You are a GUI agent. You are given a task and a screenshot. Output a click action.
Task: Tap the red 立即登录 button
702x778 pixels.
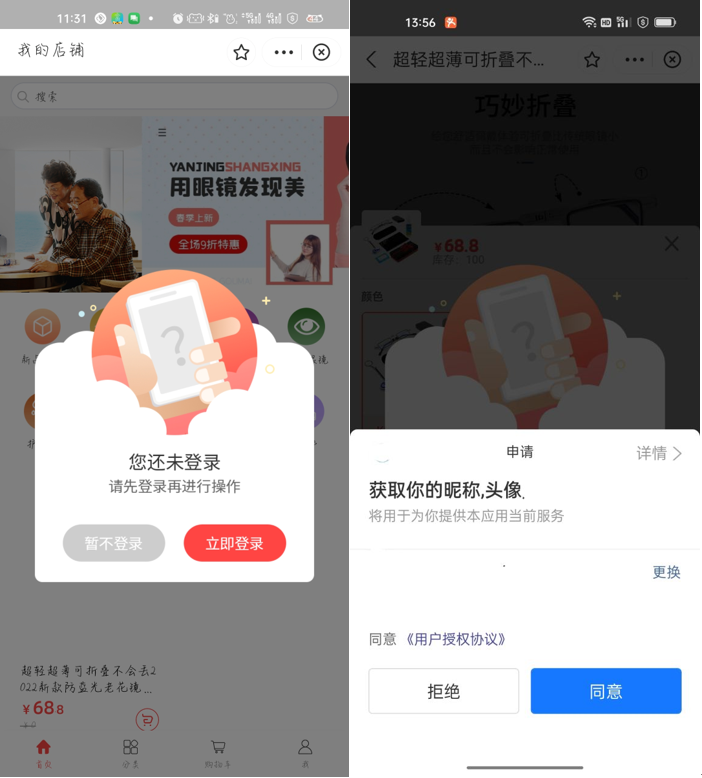[235, 543]
